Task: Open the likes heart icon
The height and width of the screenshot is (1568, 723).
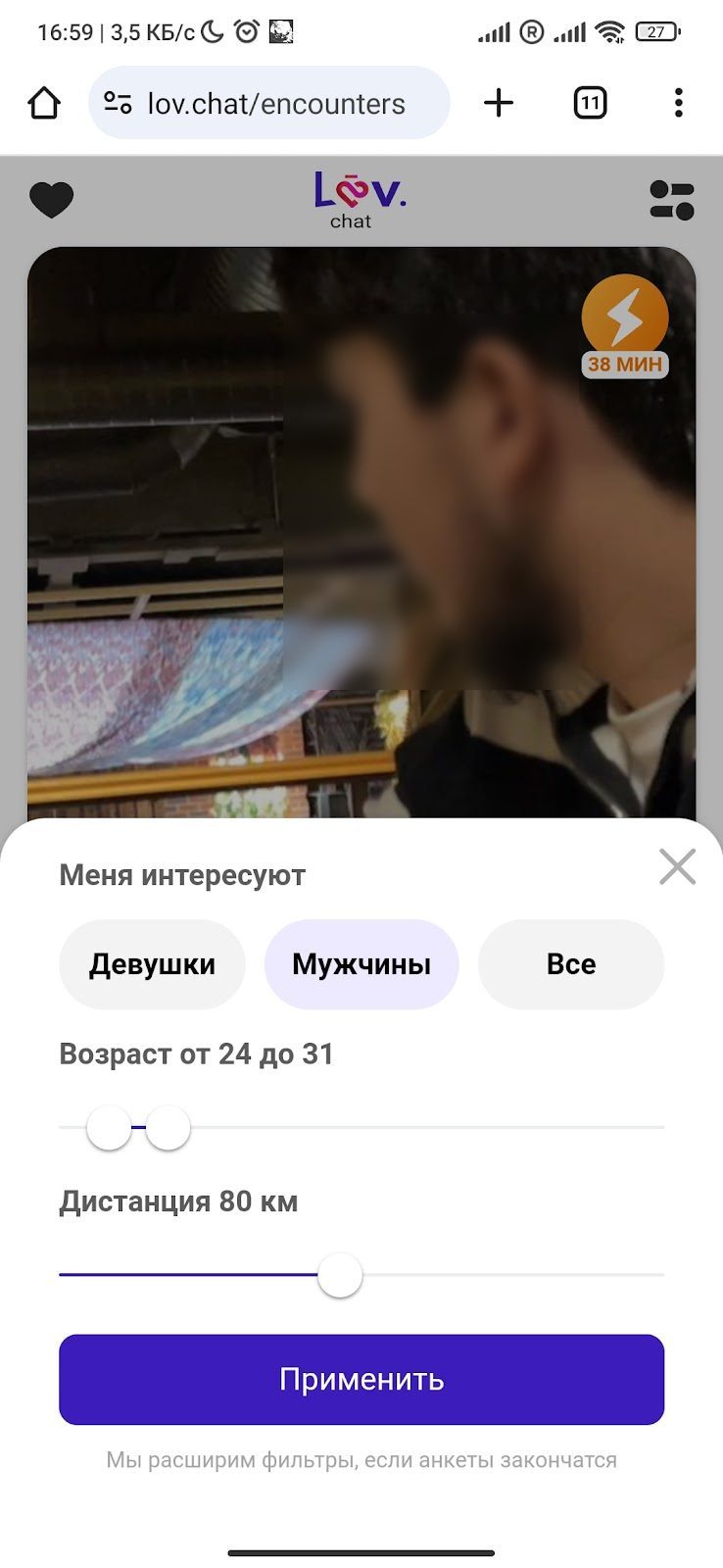Action: click(x=51, y=200)
